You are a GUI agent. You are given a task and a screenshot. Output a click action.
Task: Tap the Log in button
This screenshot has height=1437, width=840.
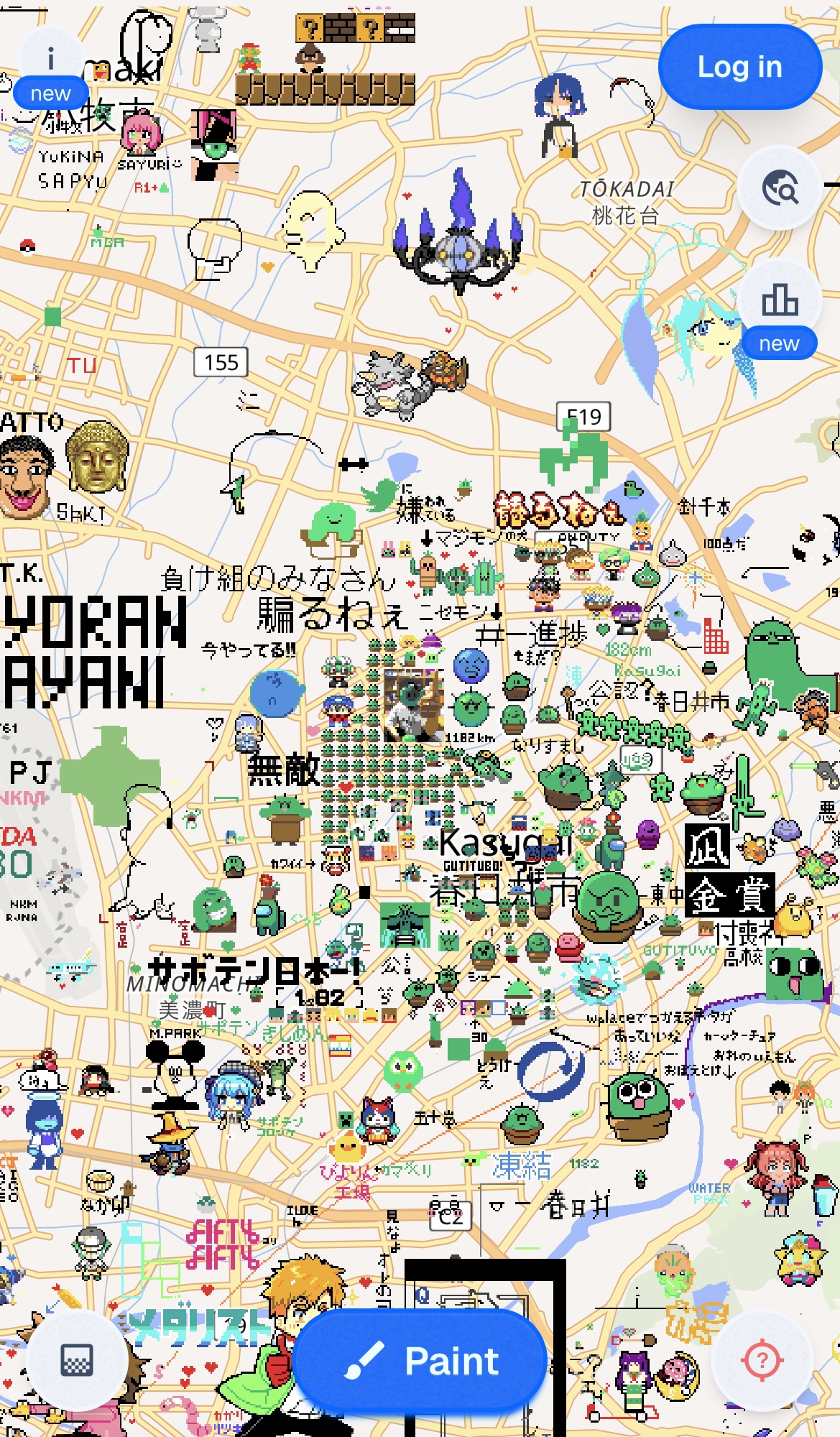(x=739, y=67)
